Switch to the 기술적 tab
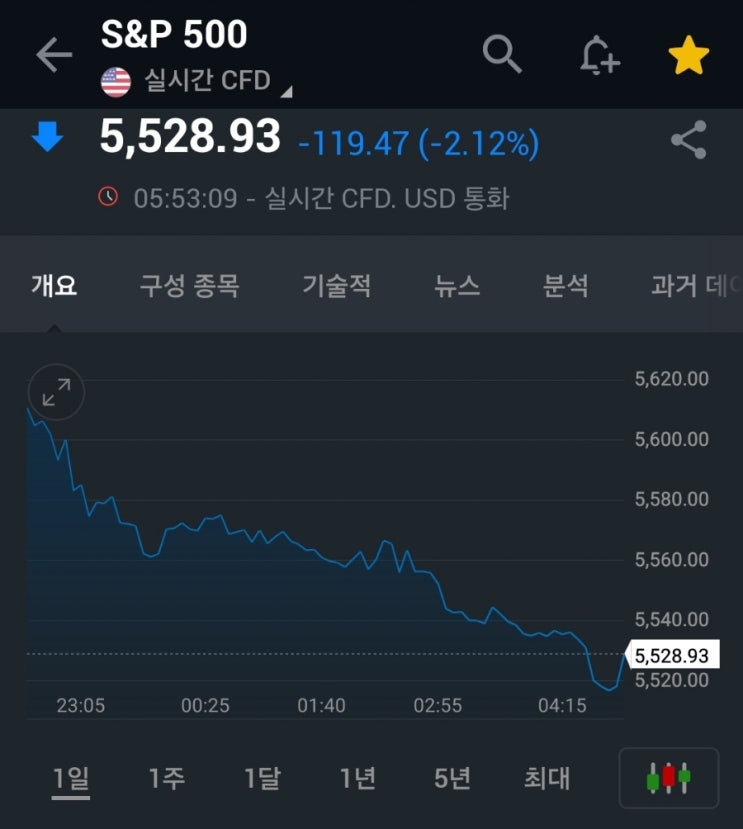Viewport: 743px width, 829px height. coord(336,286)
